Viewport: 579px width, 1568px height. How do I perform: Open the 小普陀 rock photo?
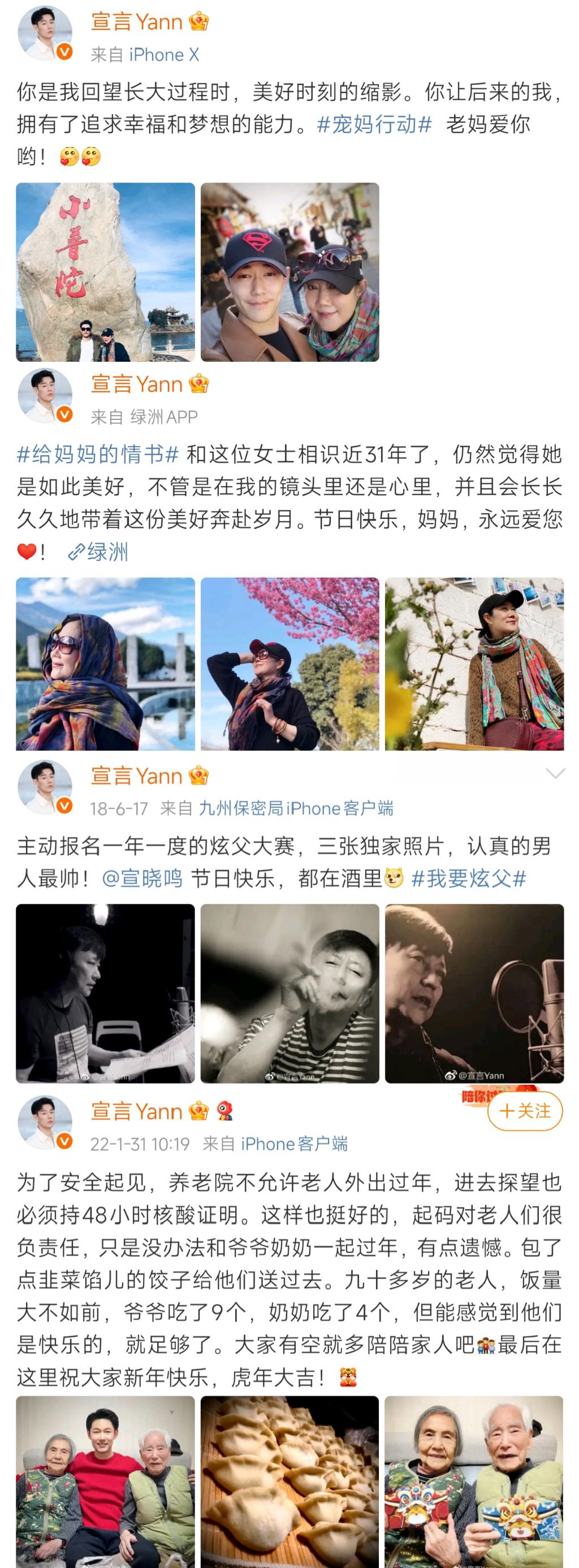point(105,272)
